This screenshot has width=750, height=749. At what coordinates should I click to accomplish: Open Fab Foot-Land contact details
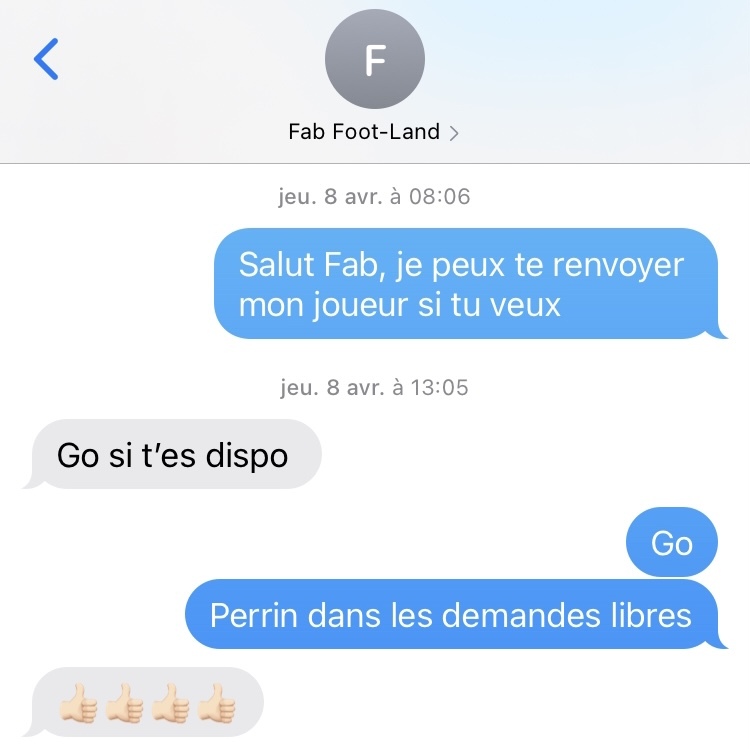pos(373,132)
